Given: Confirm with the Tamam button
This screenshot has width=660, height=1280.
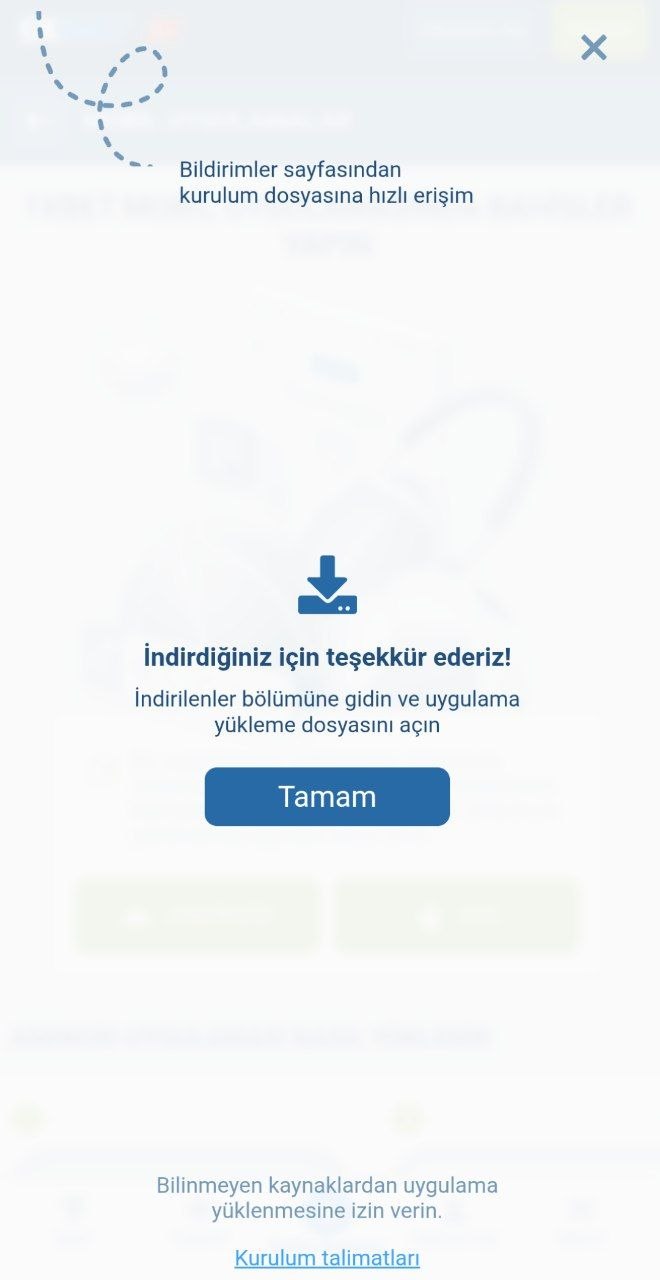Looking at the screenshot, I should (327, 797).
